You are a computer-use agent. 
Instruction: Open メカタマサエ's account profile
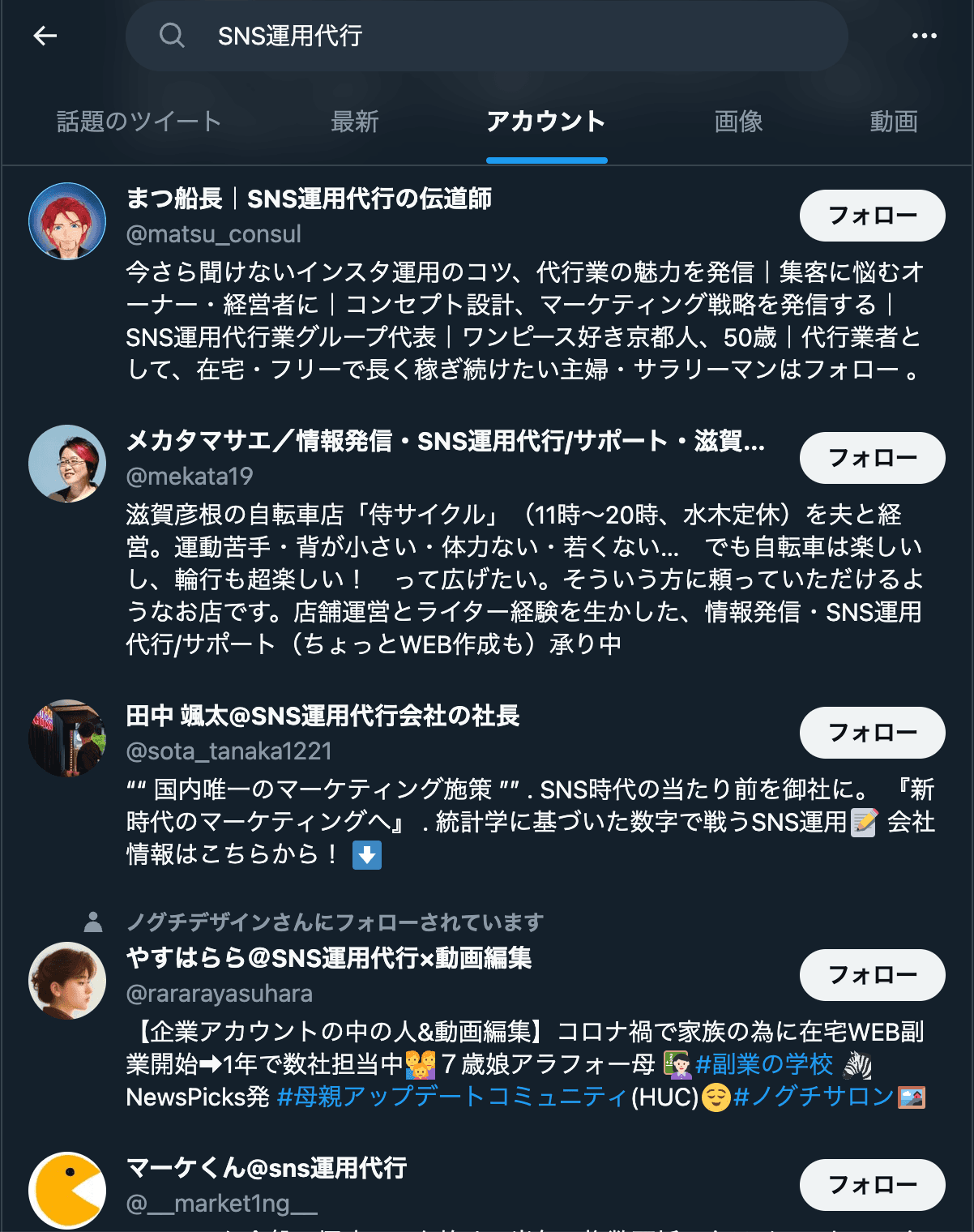(444, 441)
